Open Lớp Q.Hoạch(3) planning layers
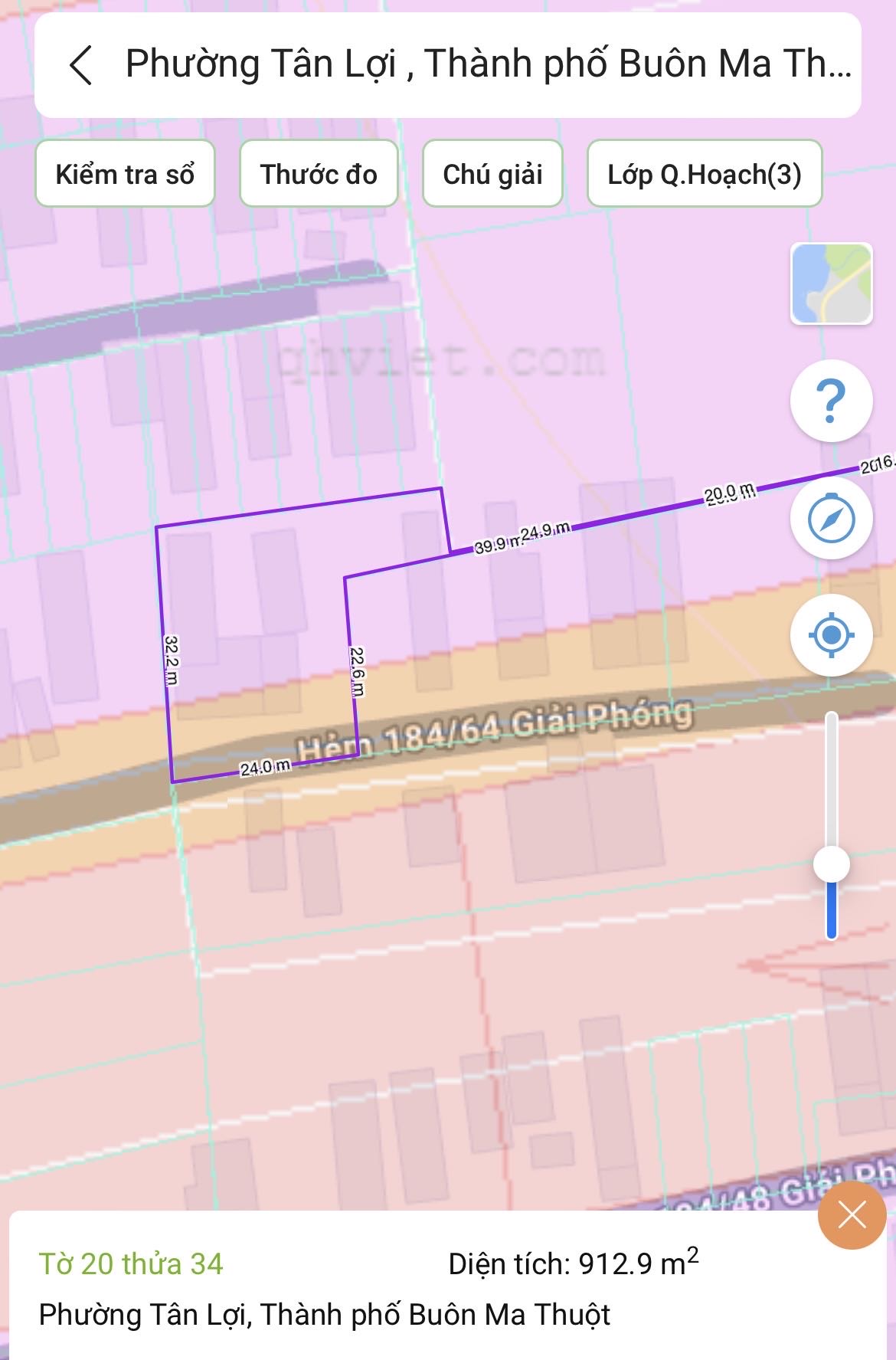 [704, 174]
